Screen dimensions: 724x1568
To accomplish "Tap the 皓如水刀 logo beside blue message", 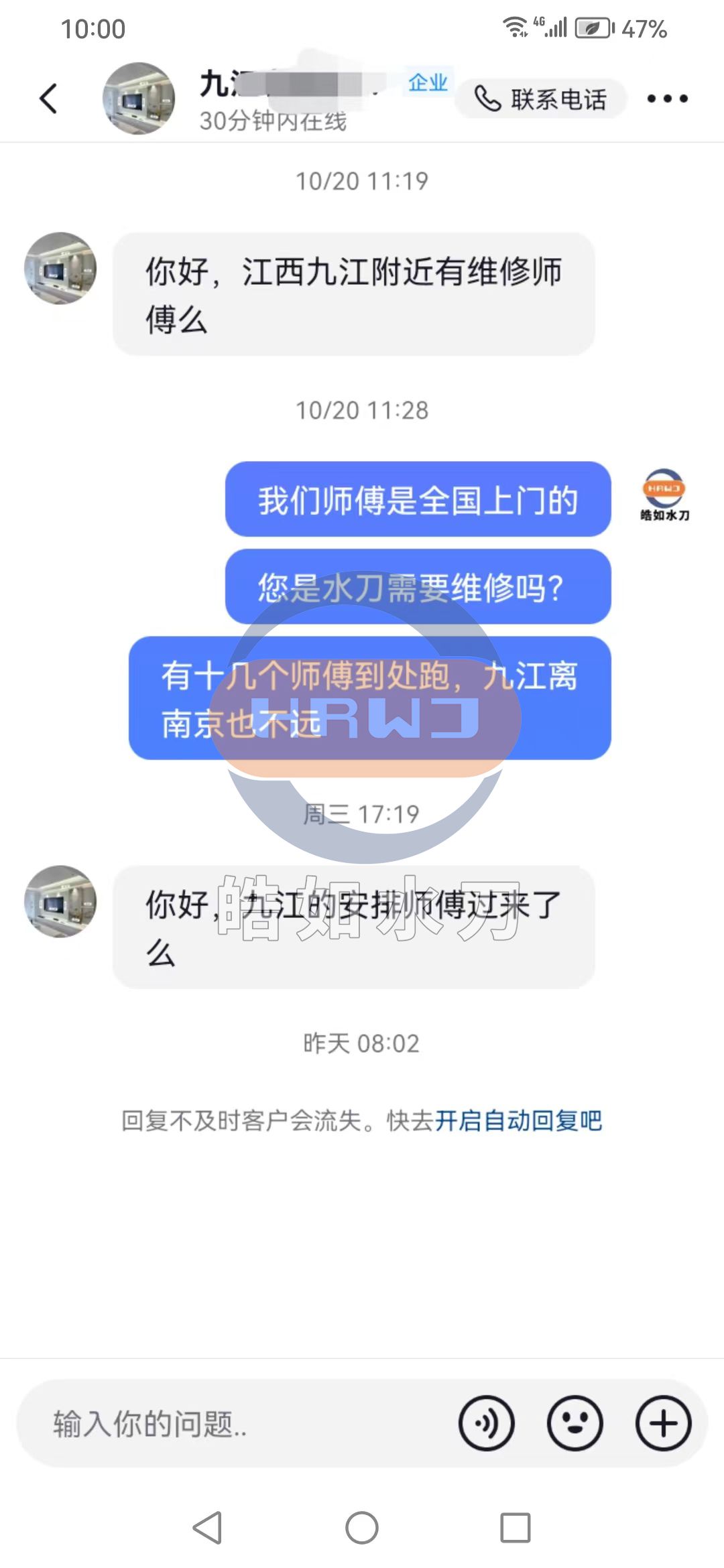I will tap(662, 496).
